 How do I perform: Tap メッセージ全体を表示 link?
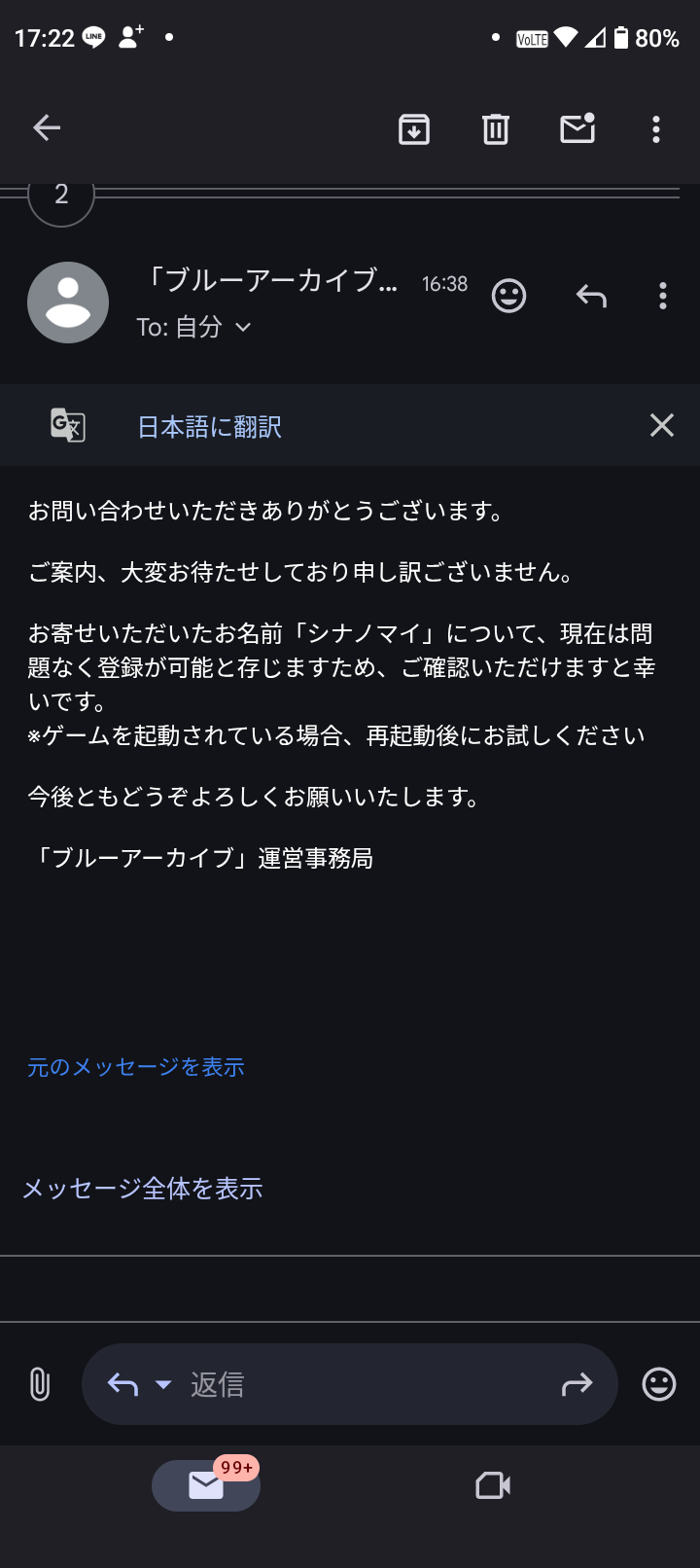point(142,1189)
